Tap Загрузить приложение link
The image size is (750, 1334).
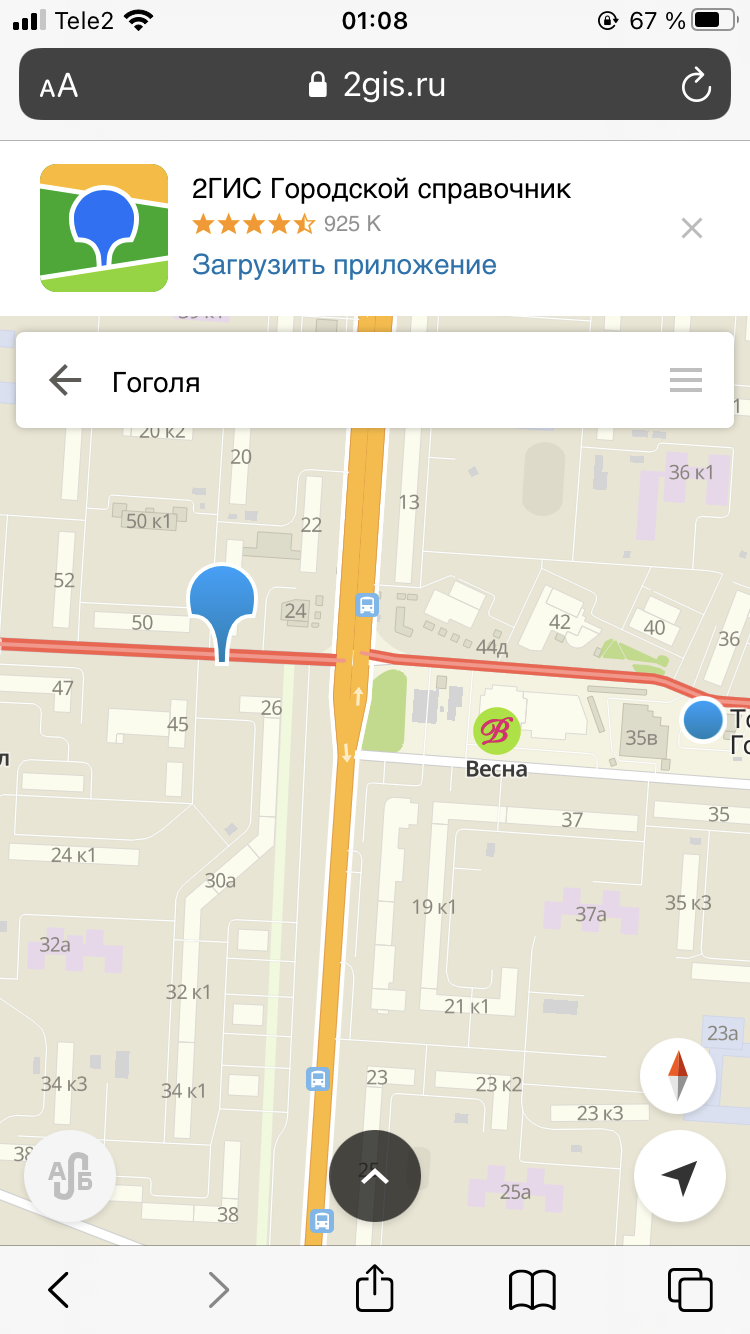click(x=344, y=265)
